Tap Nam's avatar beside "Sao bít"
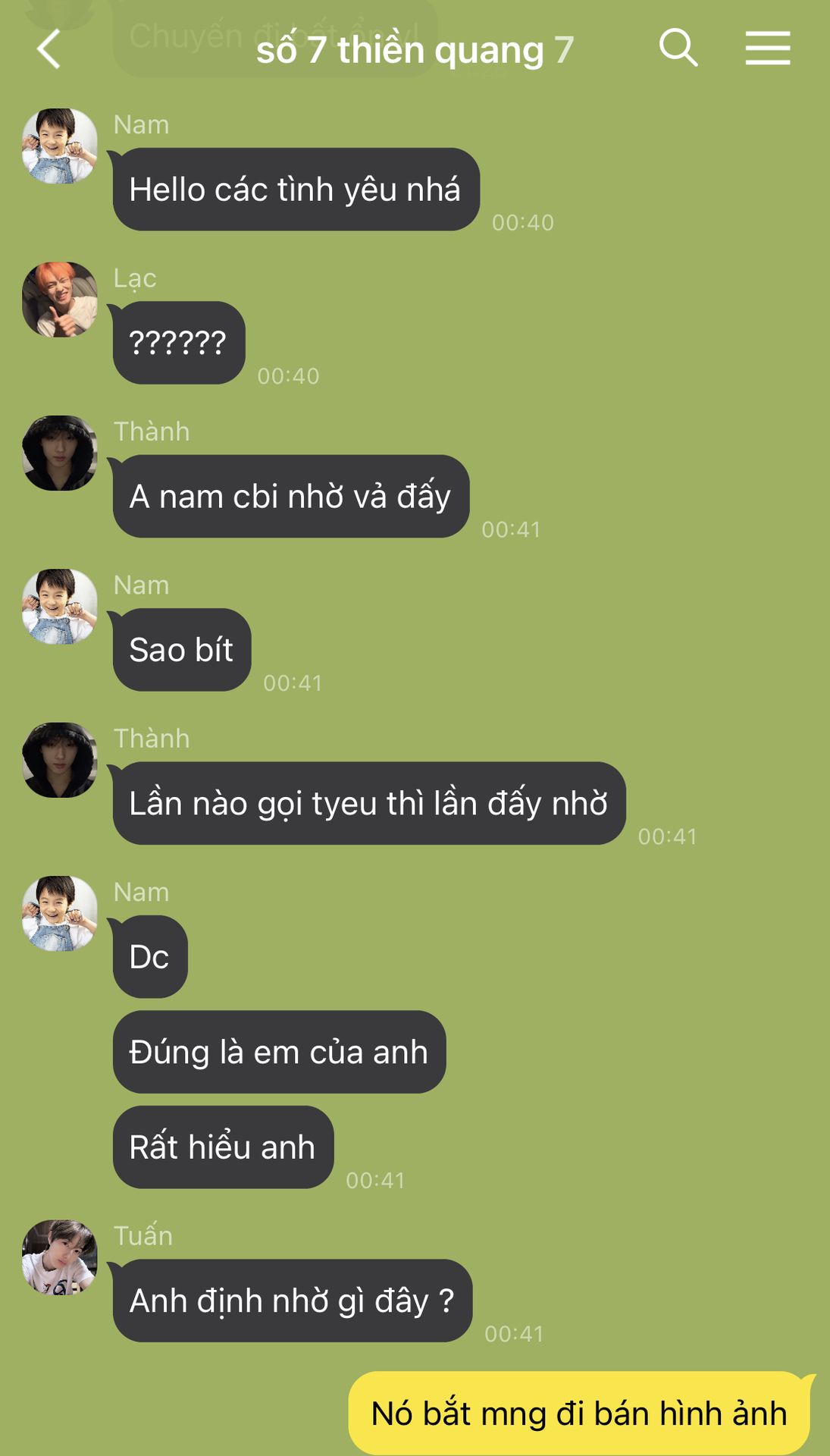This screenshot has height=1456, width=830. (60, 607)
